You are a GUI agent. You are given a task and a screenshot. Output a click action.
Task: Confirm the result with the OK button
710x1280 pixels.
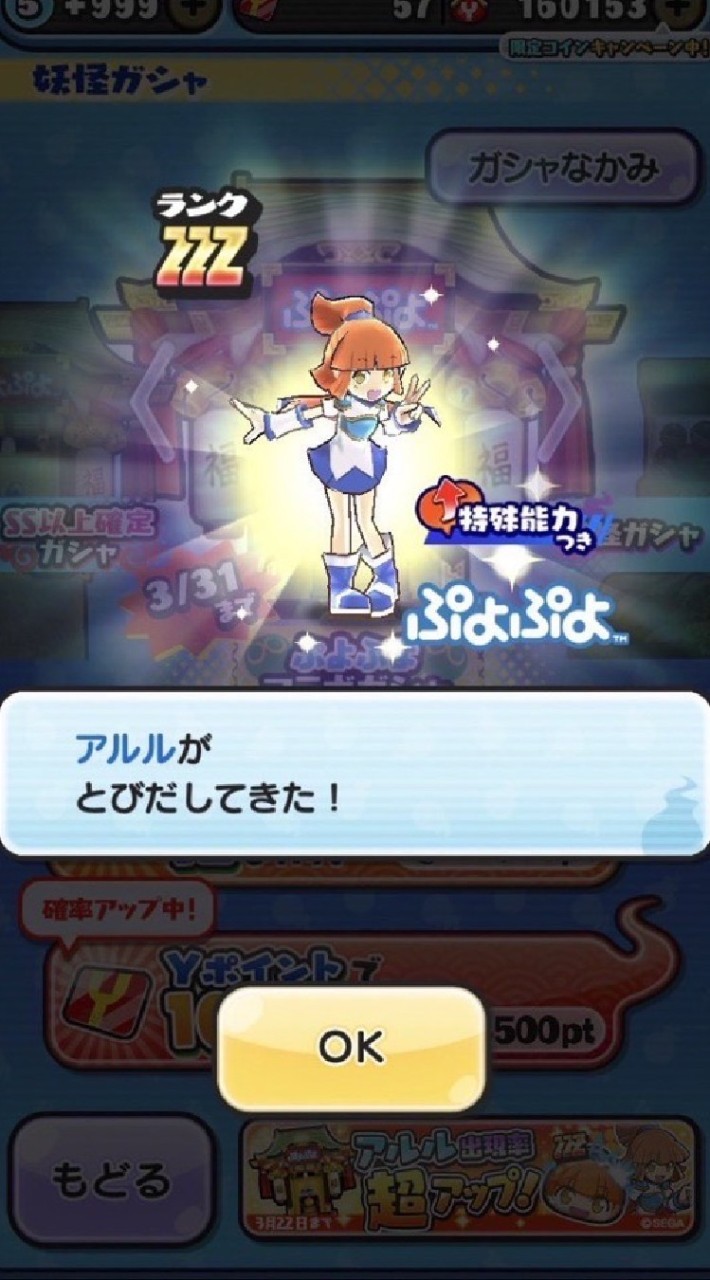(351, 1047)
